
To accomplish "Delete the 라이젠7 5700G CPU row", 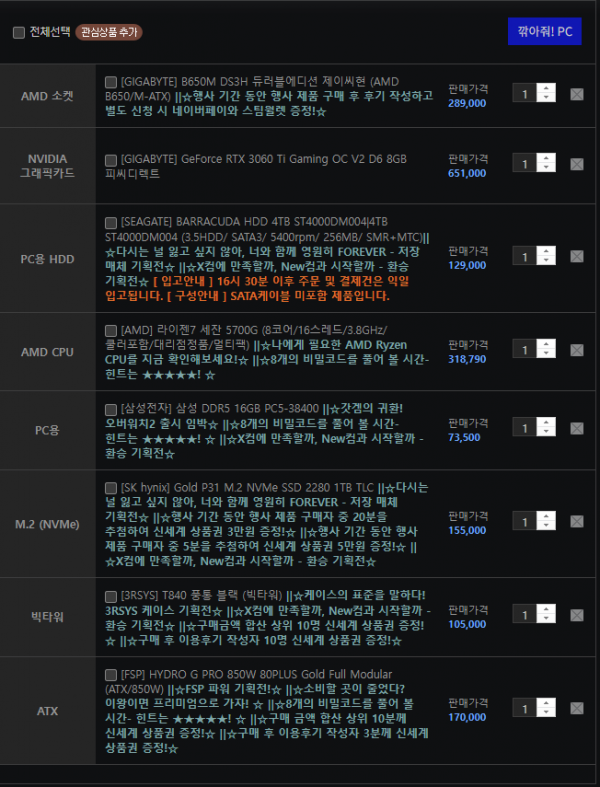I will click(x=577, y=350).
